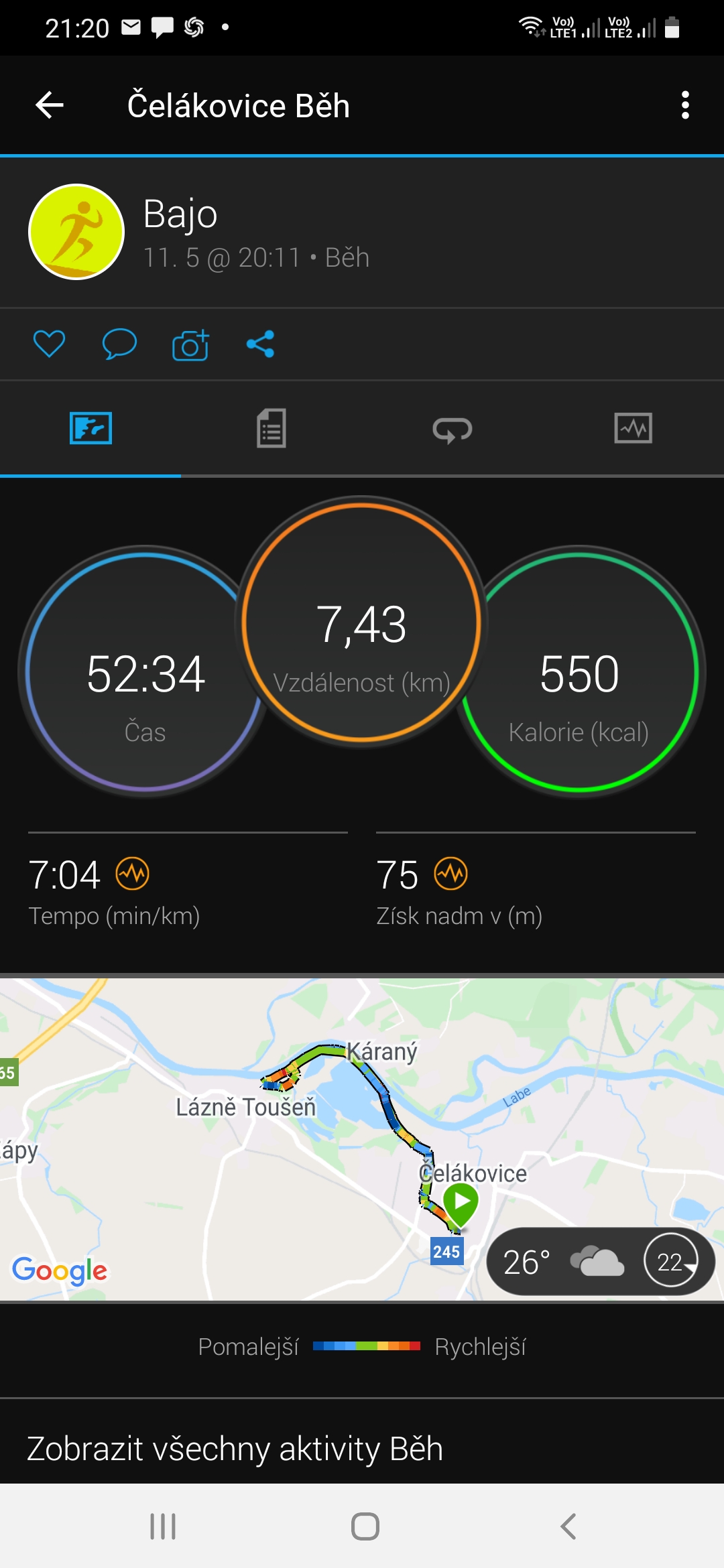The height and width of the screenshot is (1568, 724).
Task: Open comments with the speech bubble icon
Action: click(119, 344)
